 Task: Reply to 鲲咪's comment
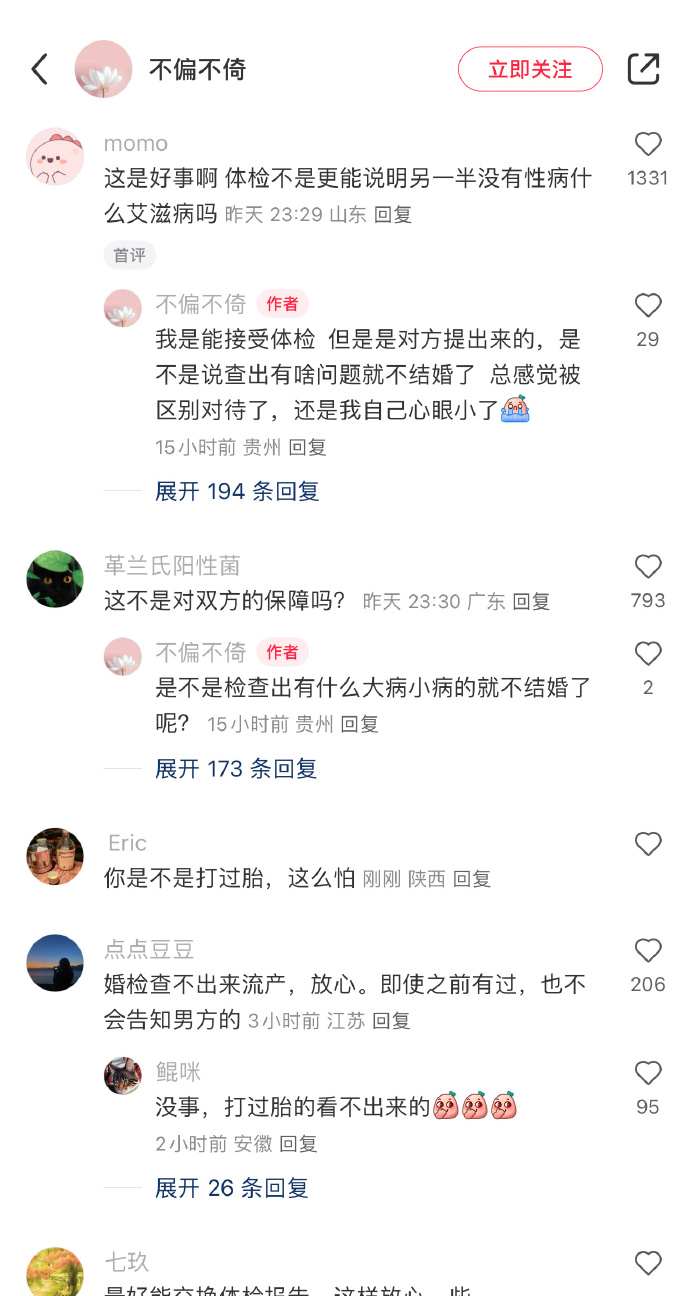point(298,1143)
